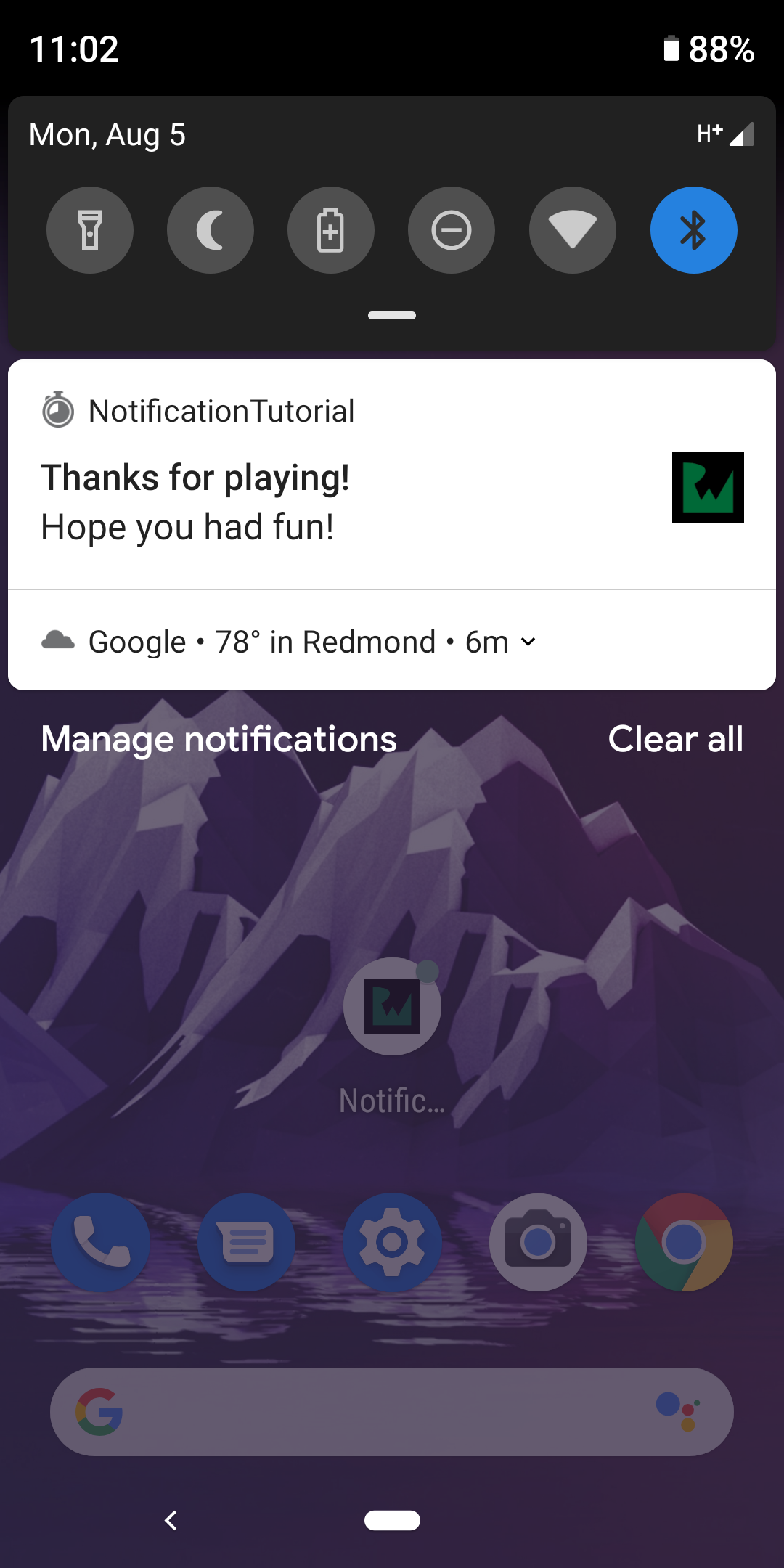Toggle the flashlight tile
The width and height of the screenshot is (784, 1568).
click(x=90, y=229)
